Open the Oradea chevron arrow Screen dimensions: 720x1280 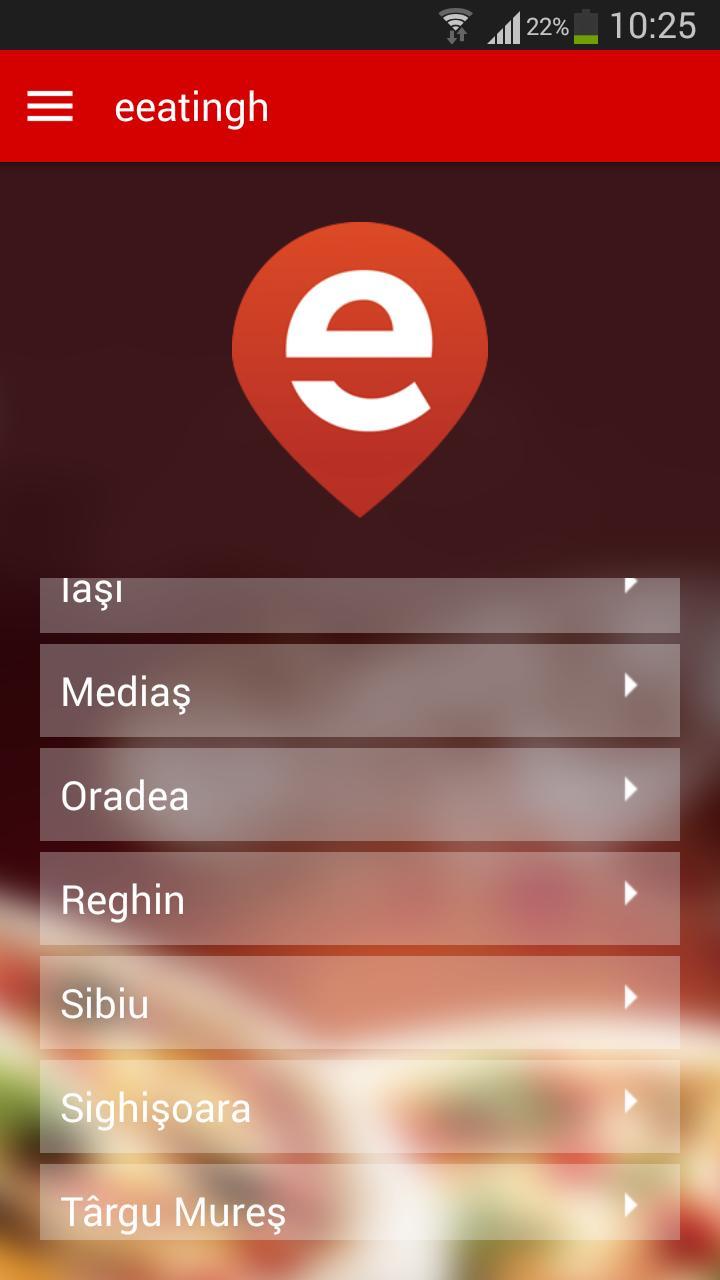pyautogui.click(x=629, y=790)
